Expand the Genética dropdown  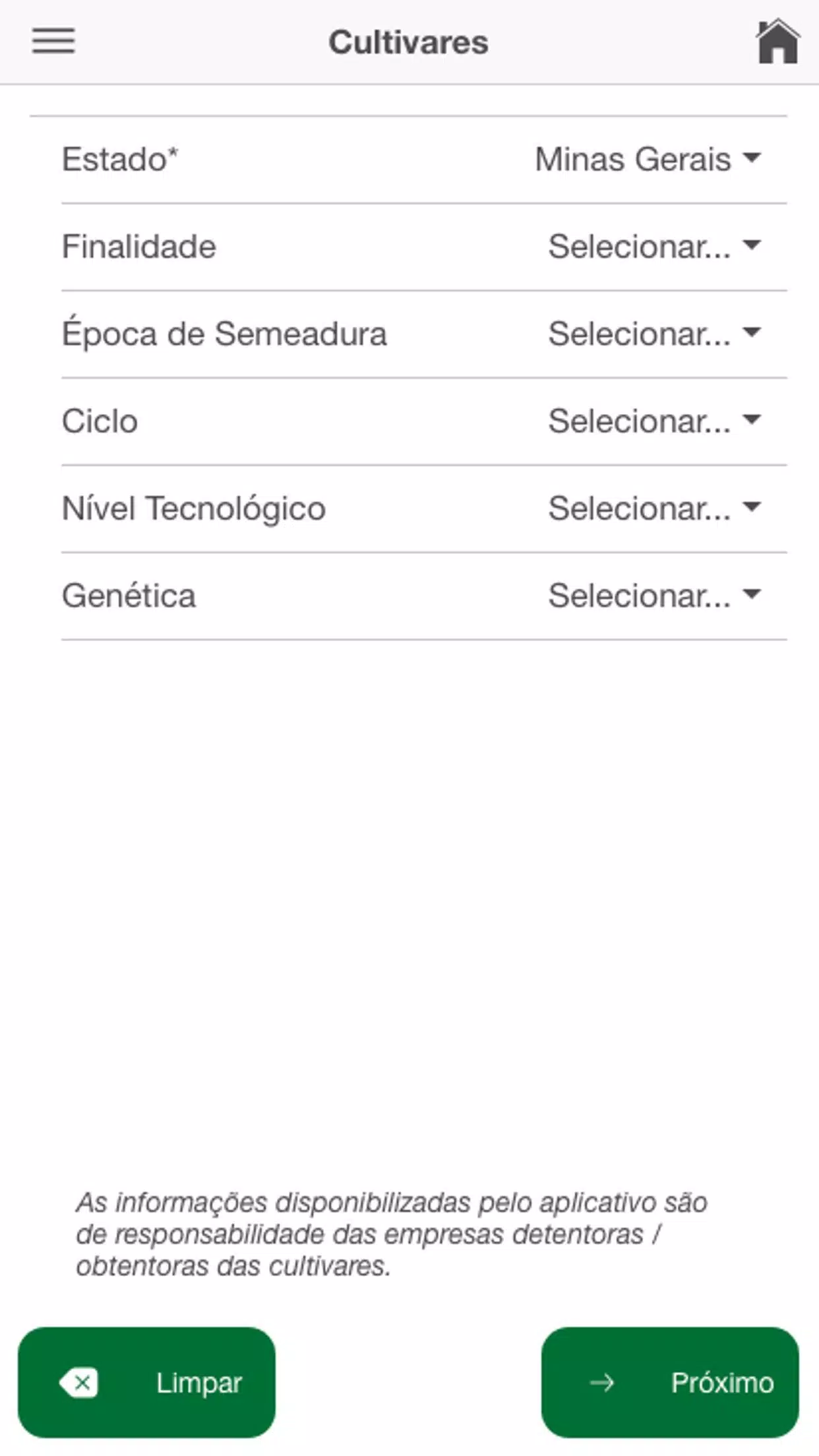point(654,595)
